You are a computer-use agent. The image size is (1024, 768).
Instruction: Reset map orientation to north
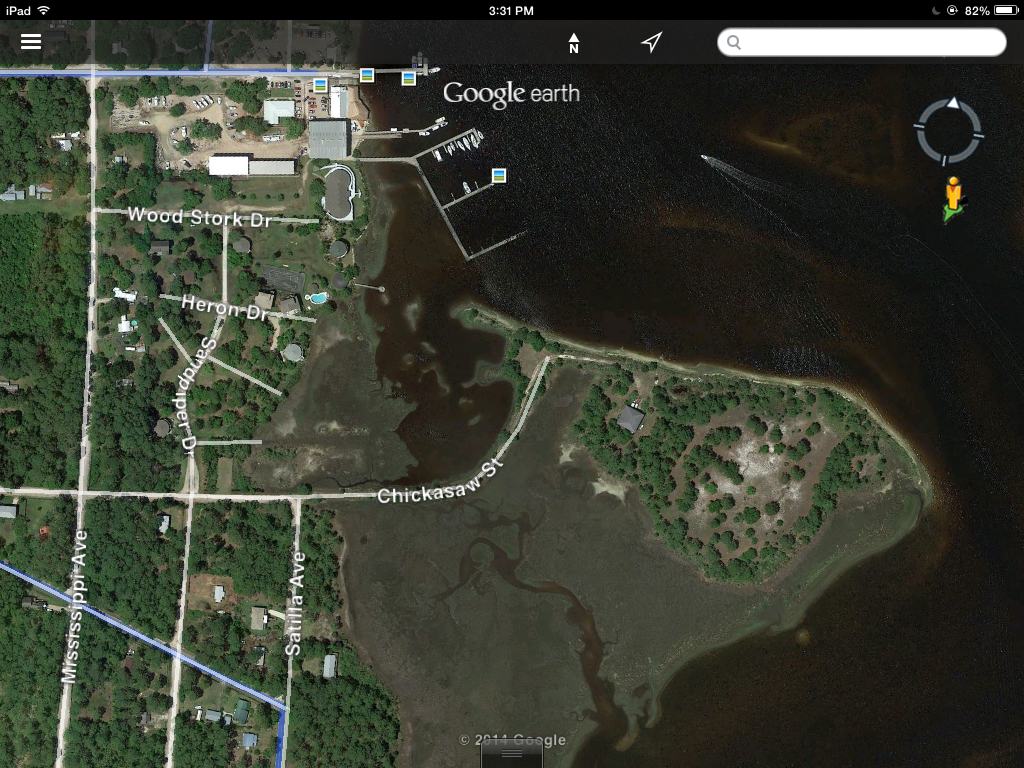coord(574,42)
